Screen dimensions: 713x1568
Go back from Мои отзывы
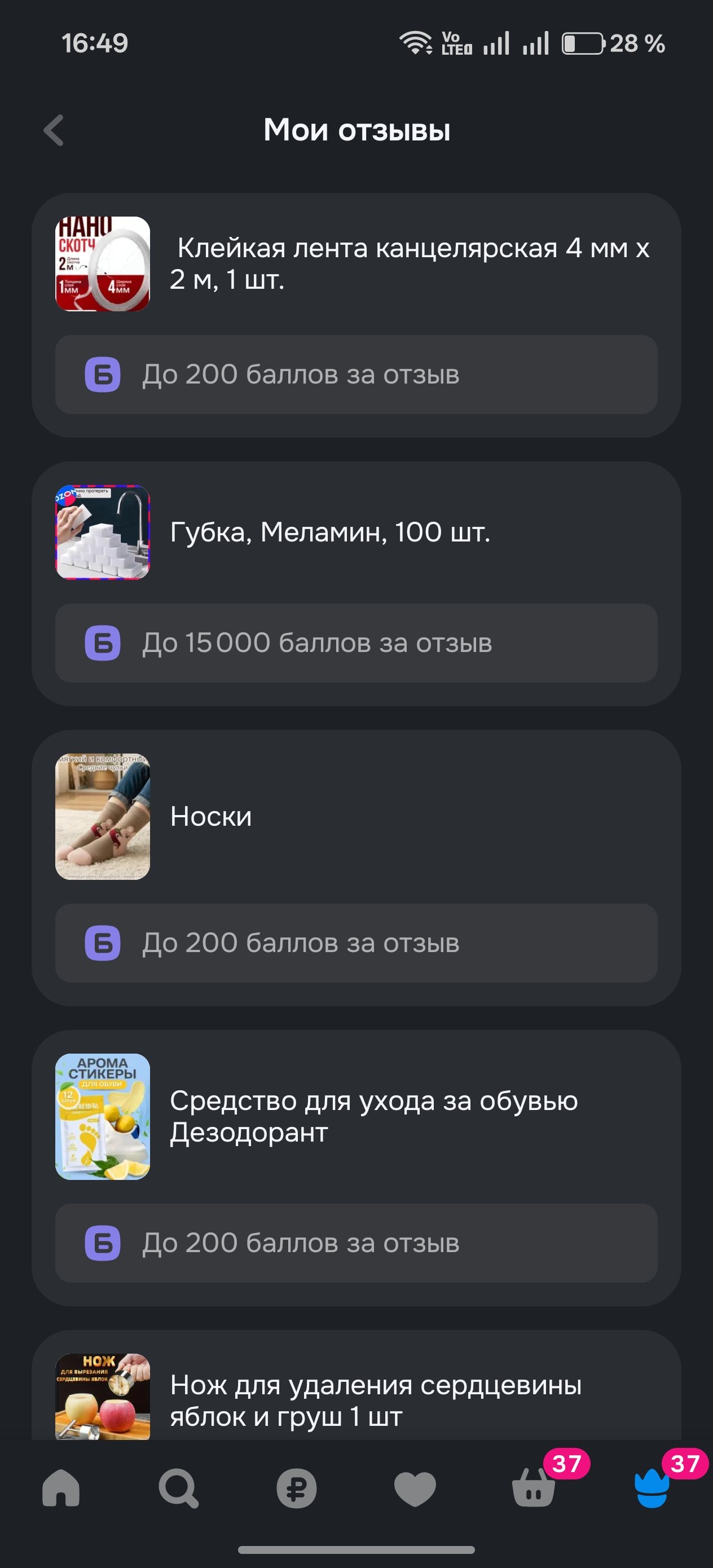pos(54,130)
